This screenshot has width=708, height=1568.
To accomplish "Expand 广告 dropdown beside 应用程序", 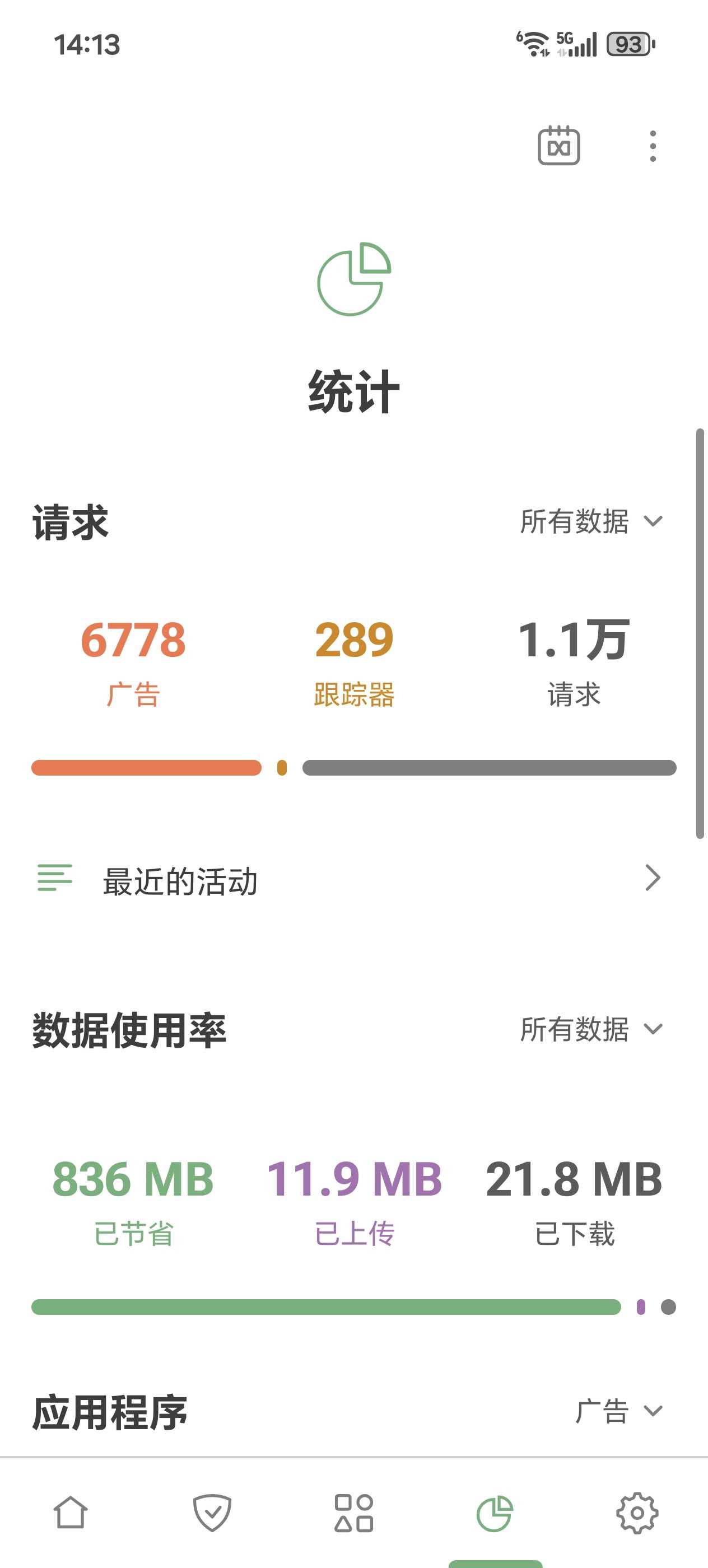I will pyautogui.click(x=618, y=1411).
